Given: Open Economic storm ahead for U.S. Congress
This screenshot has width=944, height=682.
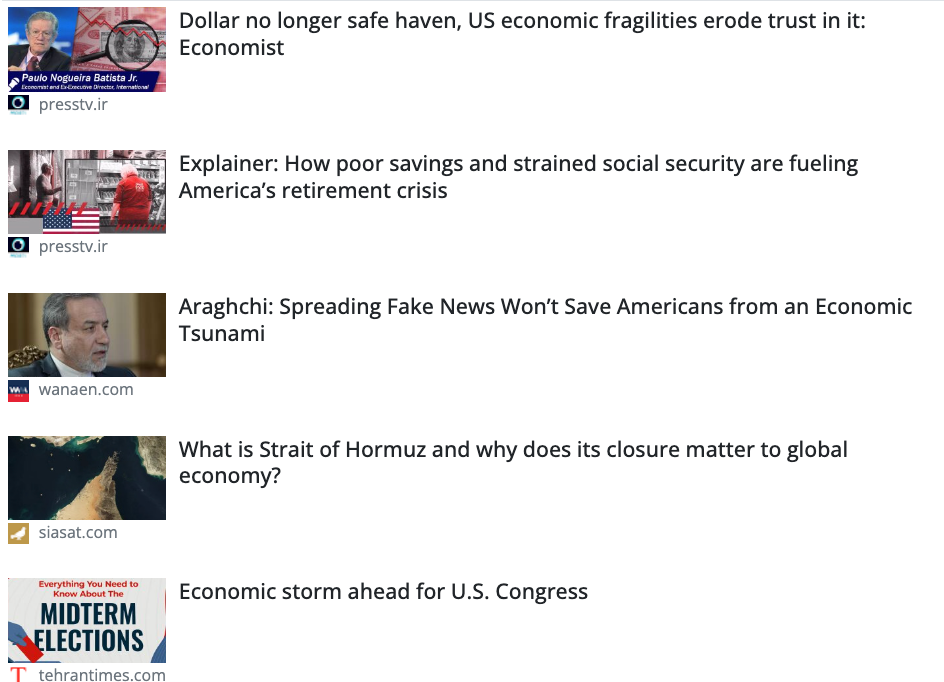Looking at the screenshot, I should tap(383, 592).
